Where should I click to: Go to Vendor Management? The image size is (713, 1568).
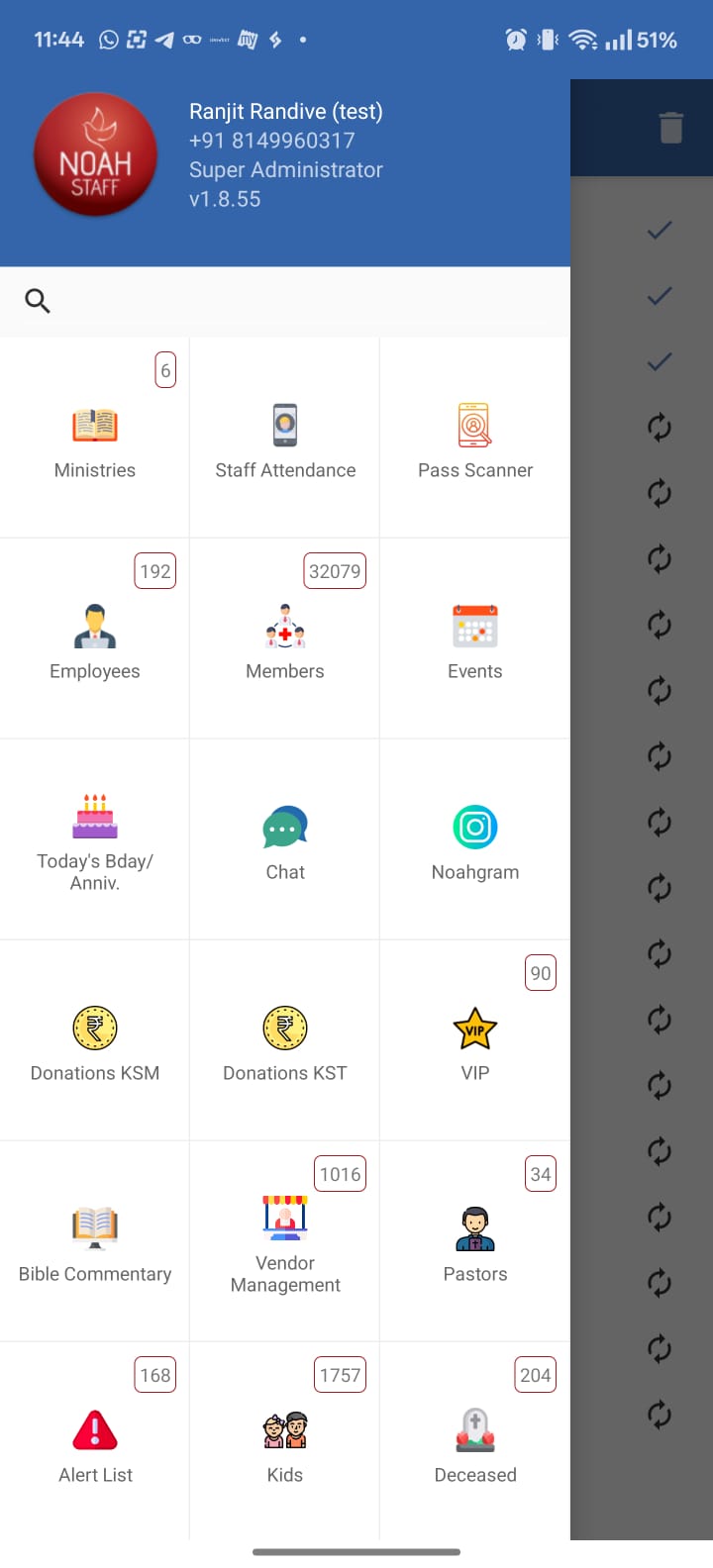tap(285, 1242)
